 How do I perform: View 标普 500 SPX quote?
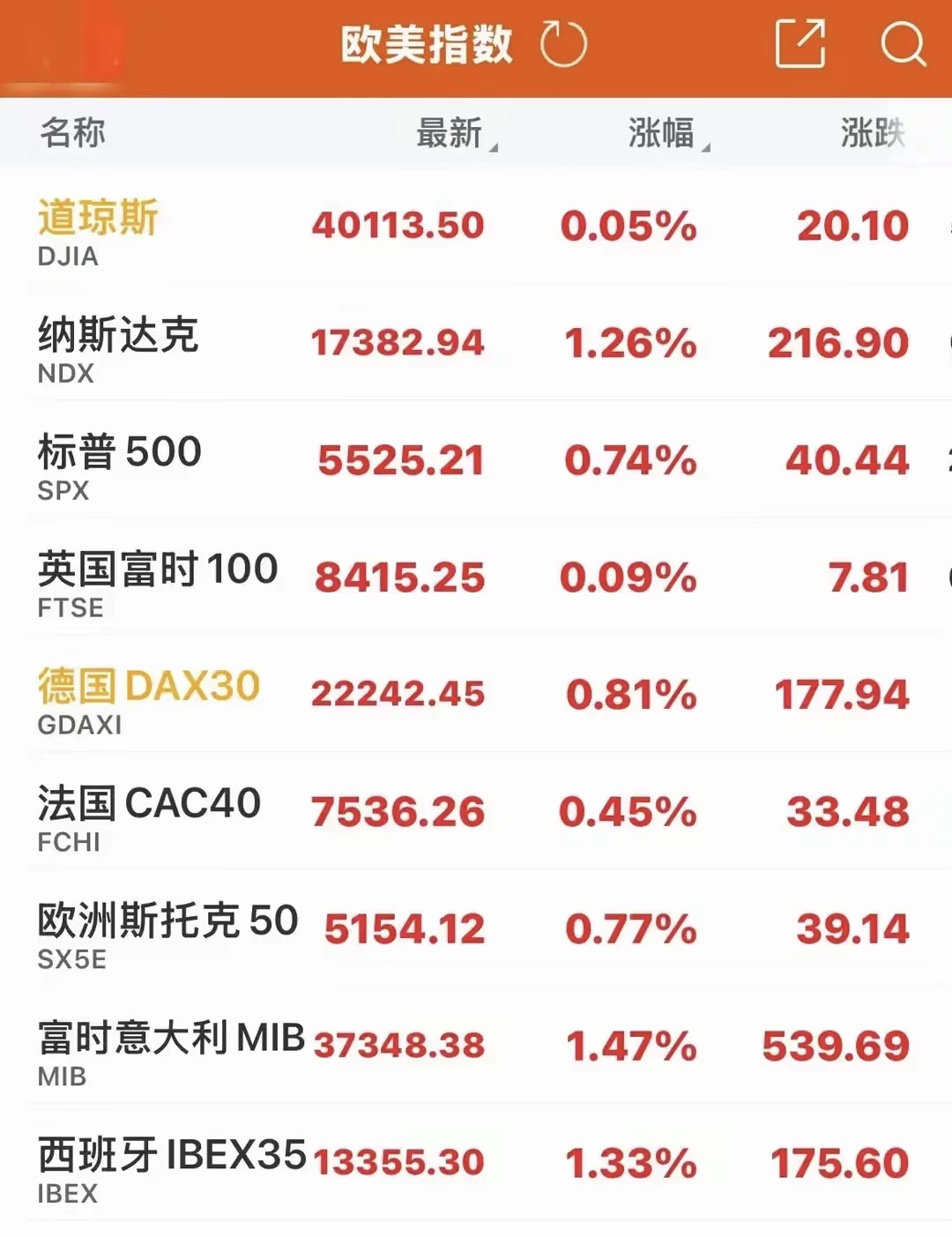coord(120,465)
